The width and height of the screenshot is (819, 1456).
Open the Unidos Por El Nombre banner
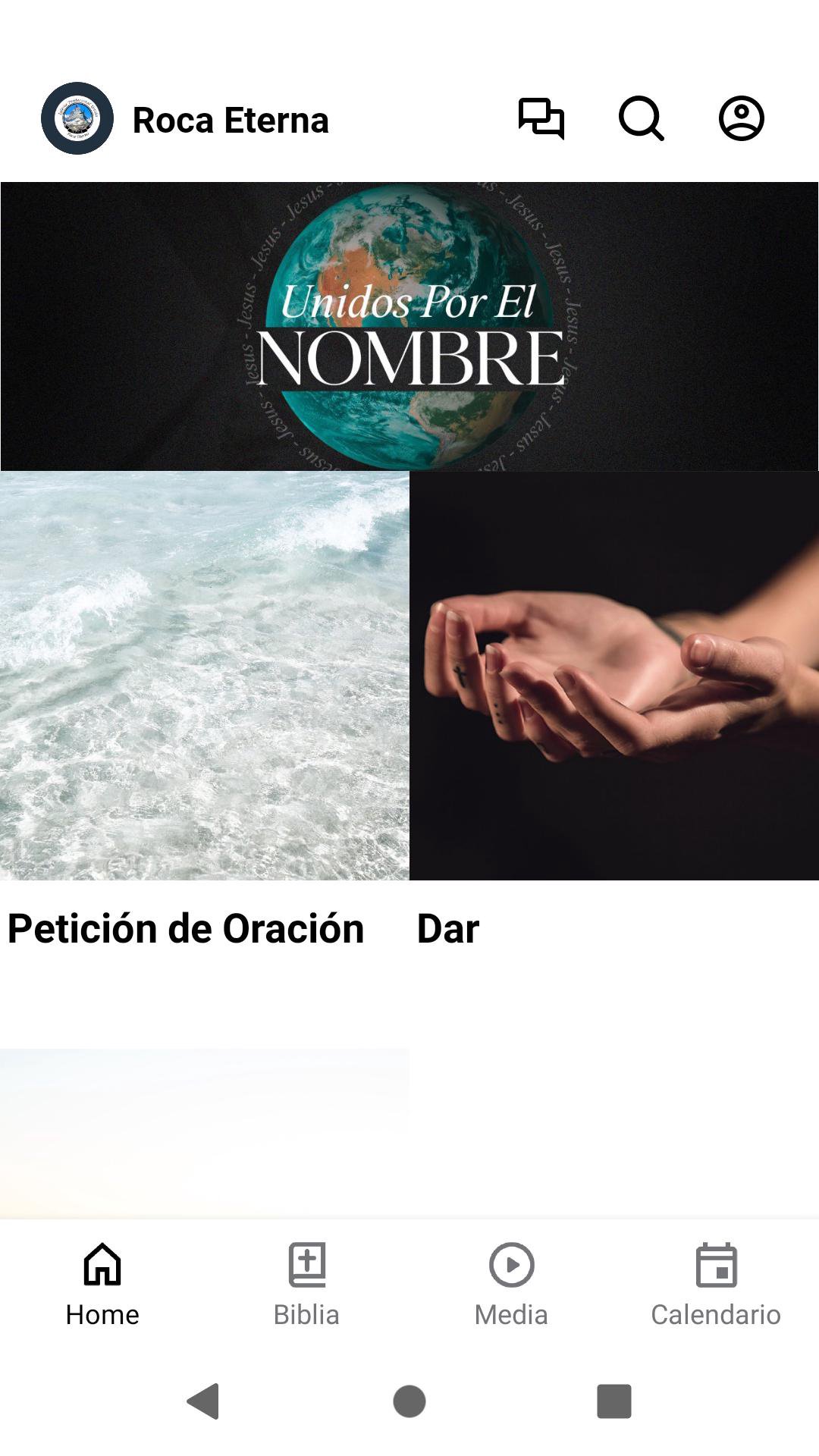tap(409, 326)
